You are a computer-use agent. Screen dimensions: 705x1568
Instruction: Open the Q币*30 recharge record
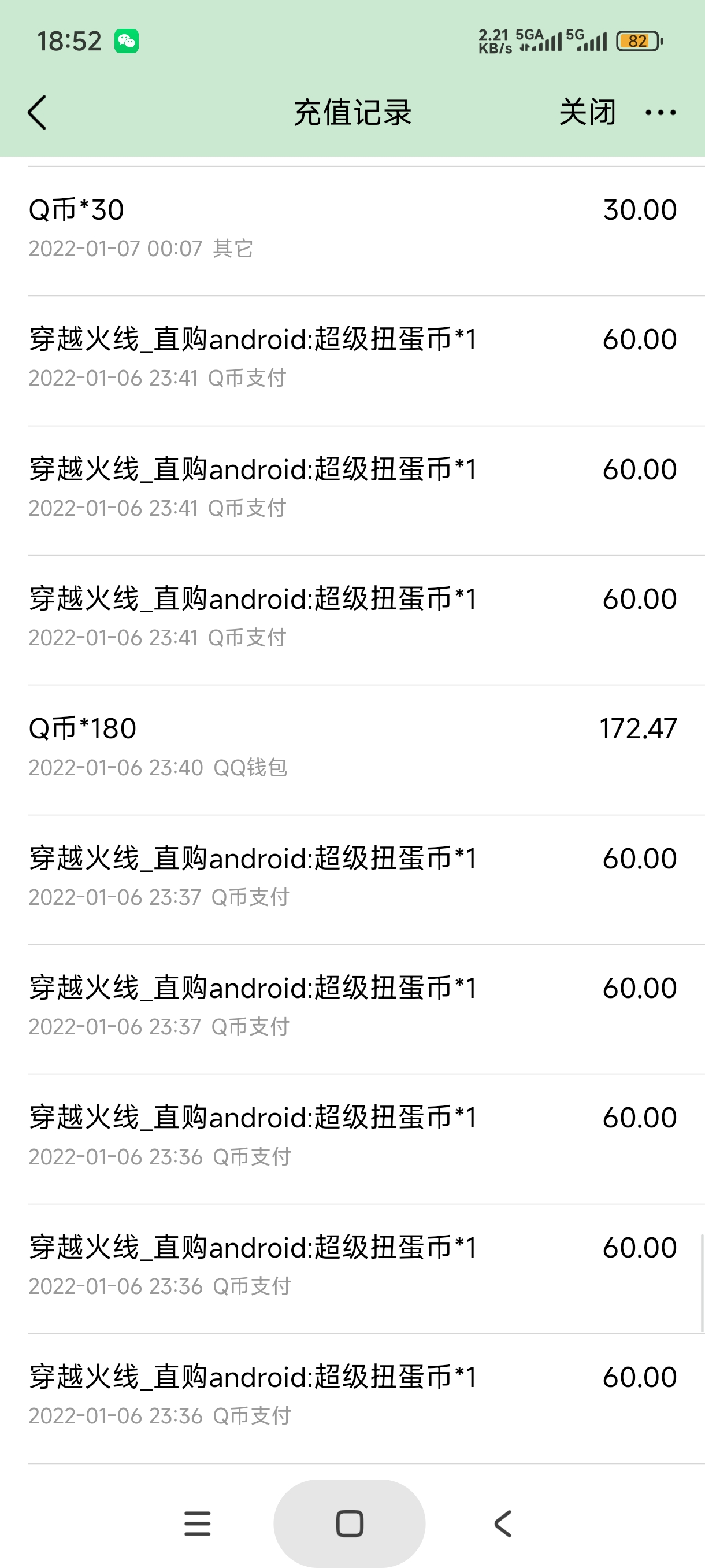point(352,231)
